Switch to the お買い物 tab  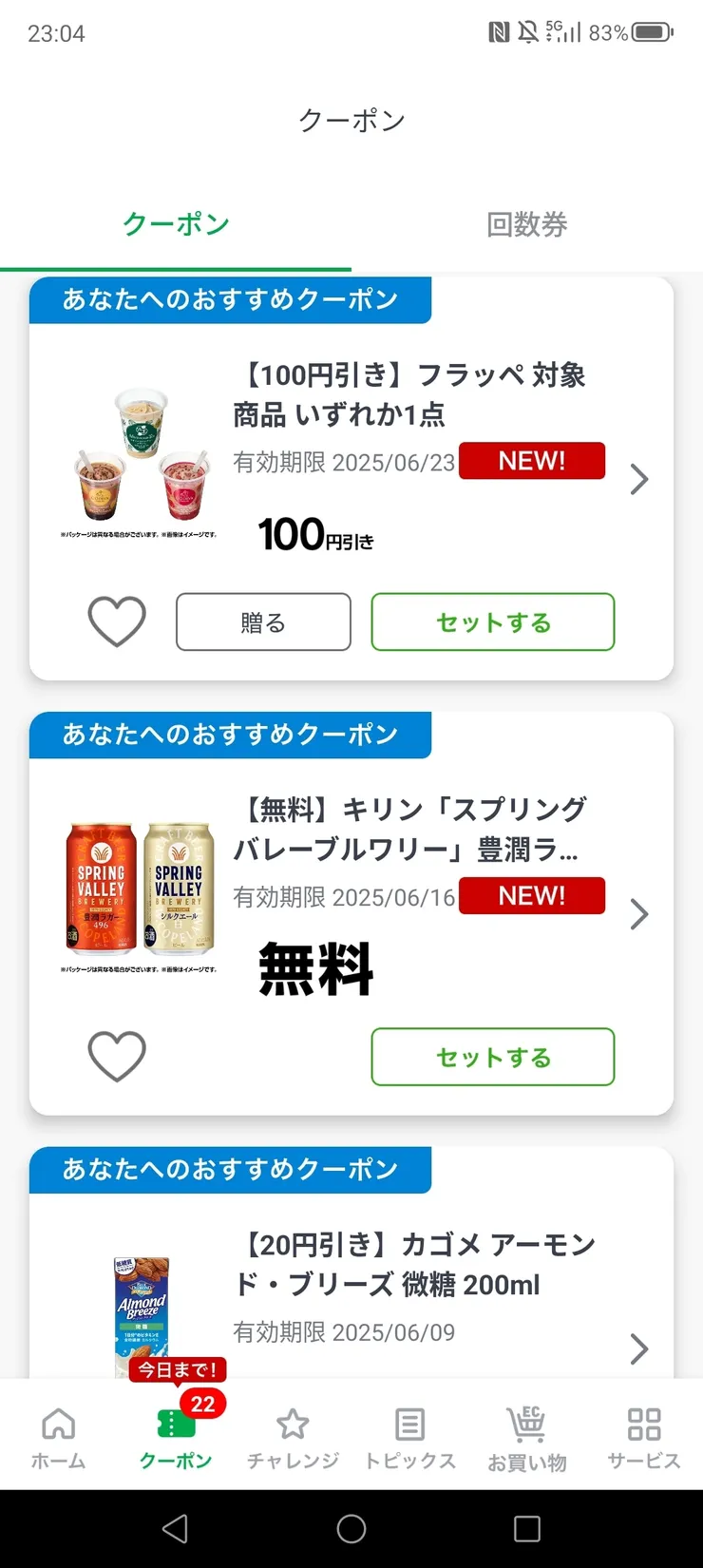pos(527,1438)
